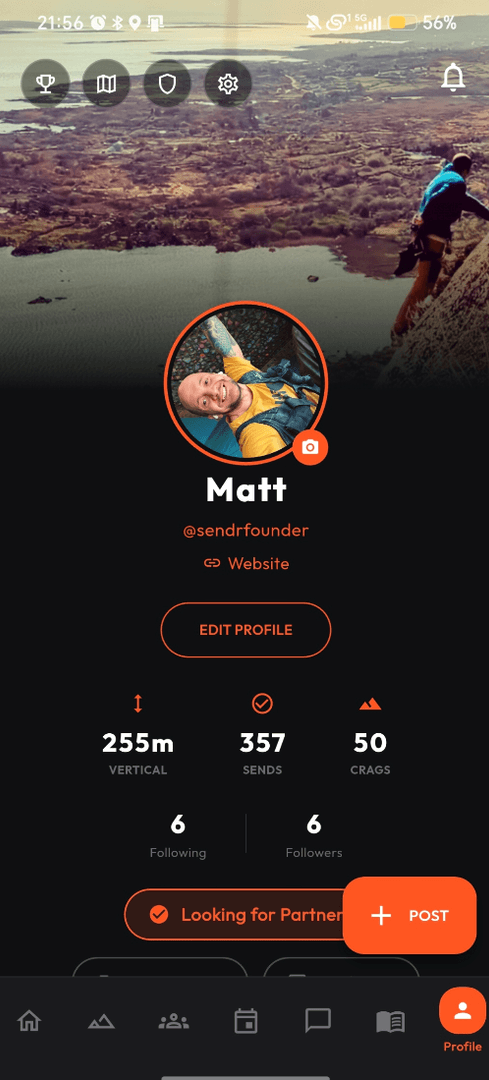489x1080 pixels.
Task: View the Following list
Action: pyautogui.click(x=178, y=835)
